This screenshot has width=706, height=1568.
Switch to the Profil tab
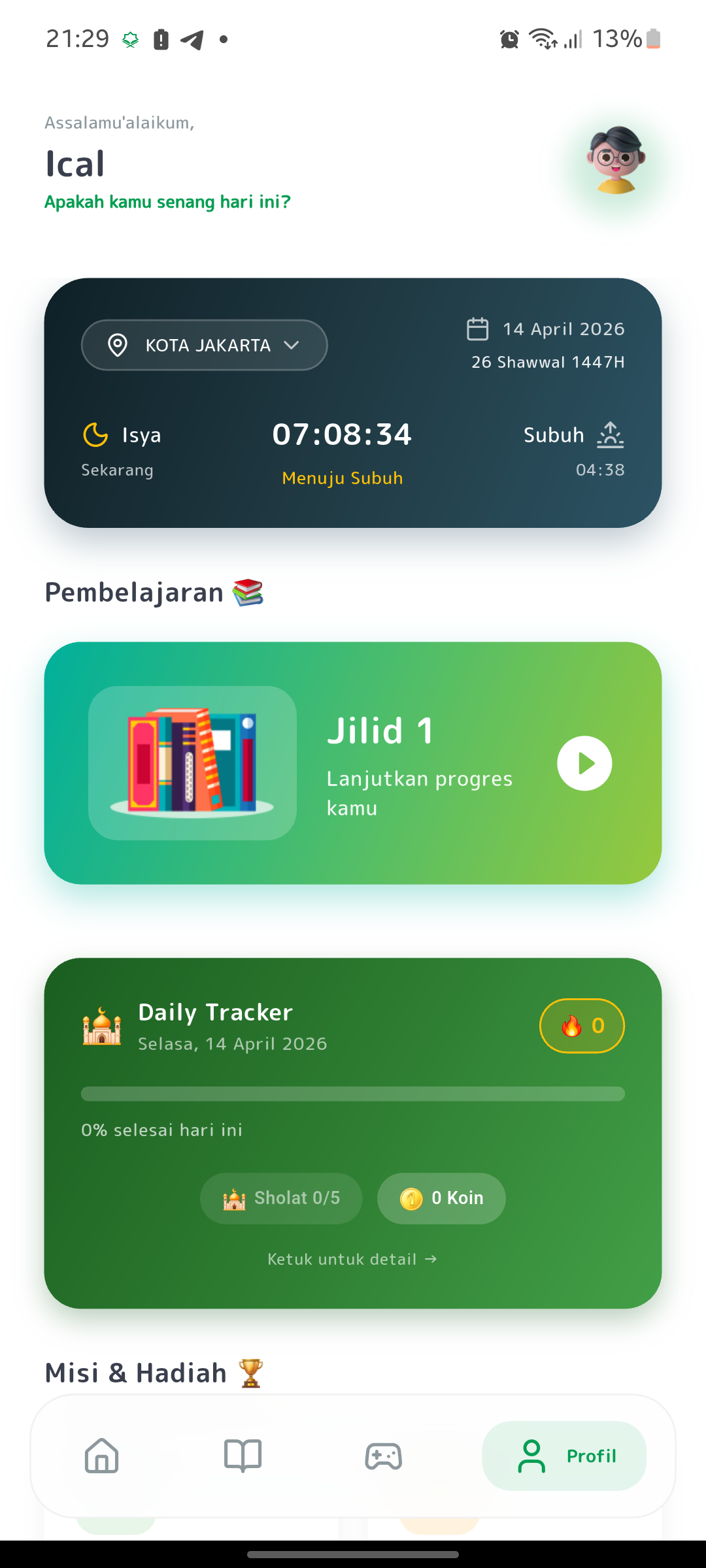click(x=563, y=1456)
